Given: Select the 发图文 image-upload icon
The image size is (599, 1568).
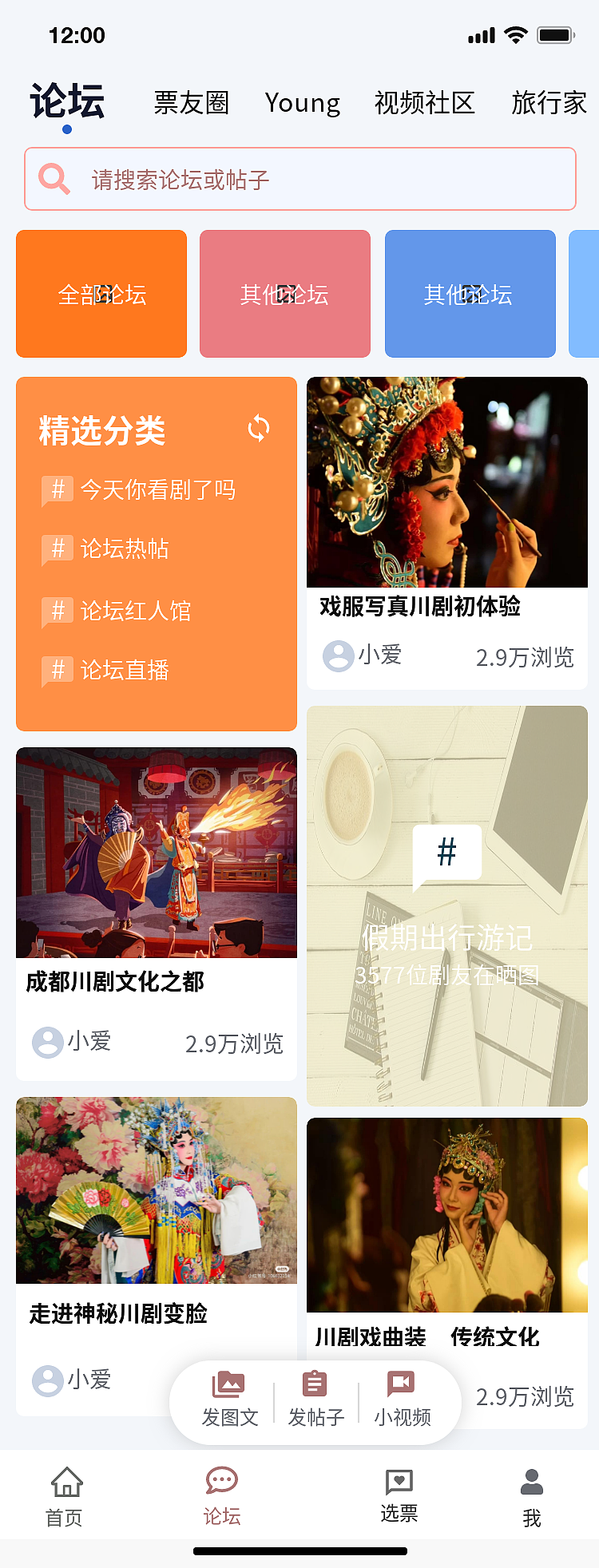Looking at the screenshot, I should click(x=228, y=1383).
